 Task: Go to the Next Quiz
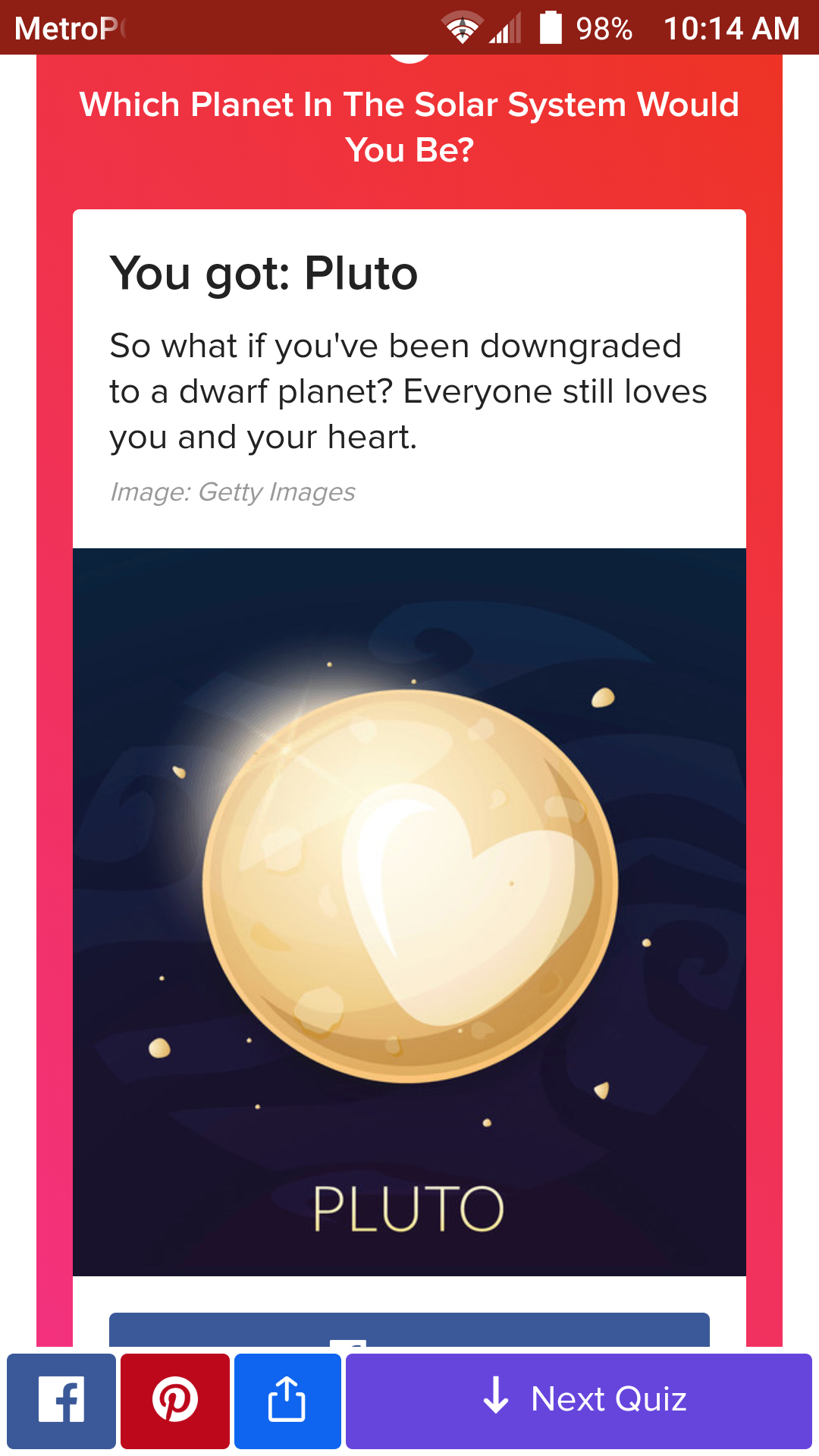pos(579,1401)
